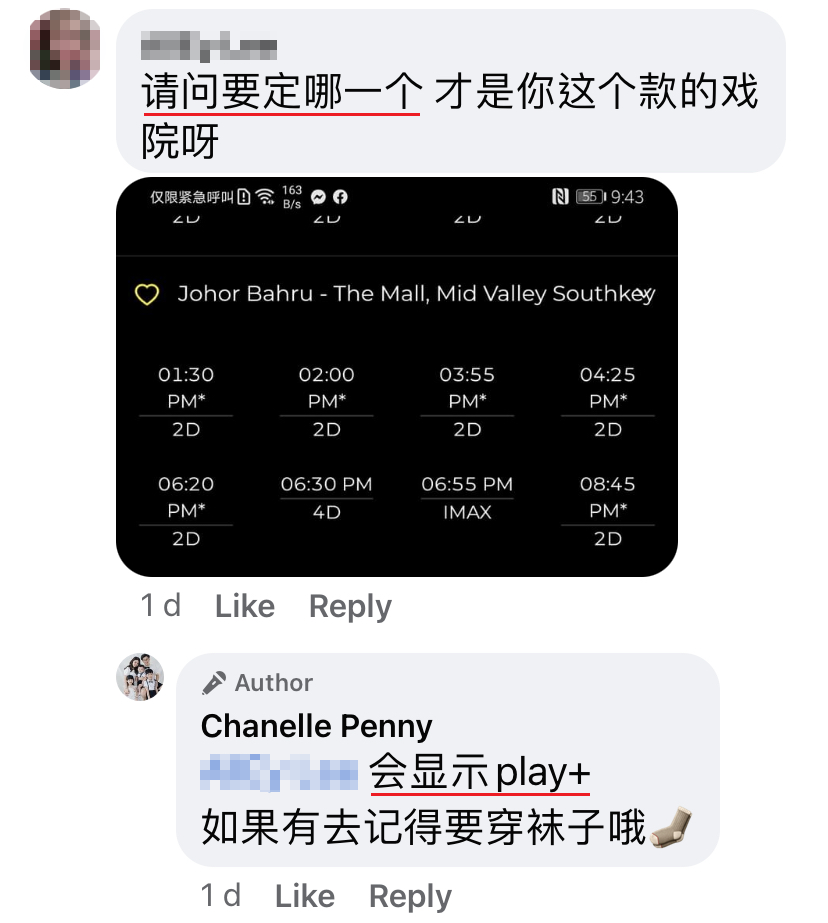Like the comment with the showtimes screenshot
The width and height of the screenshot is (828, 923).
tap(244, 606)
